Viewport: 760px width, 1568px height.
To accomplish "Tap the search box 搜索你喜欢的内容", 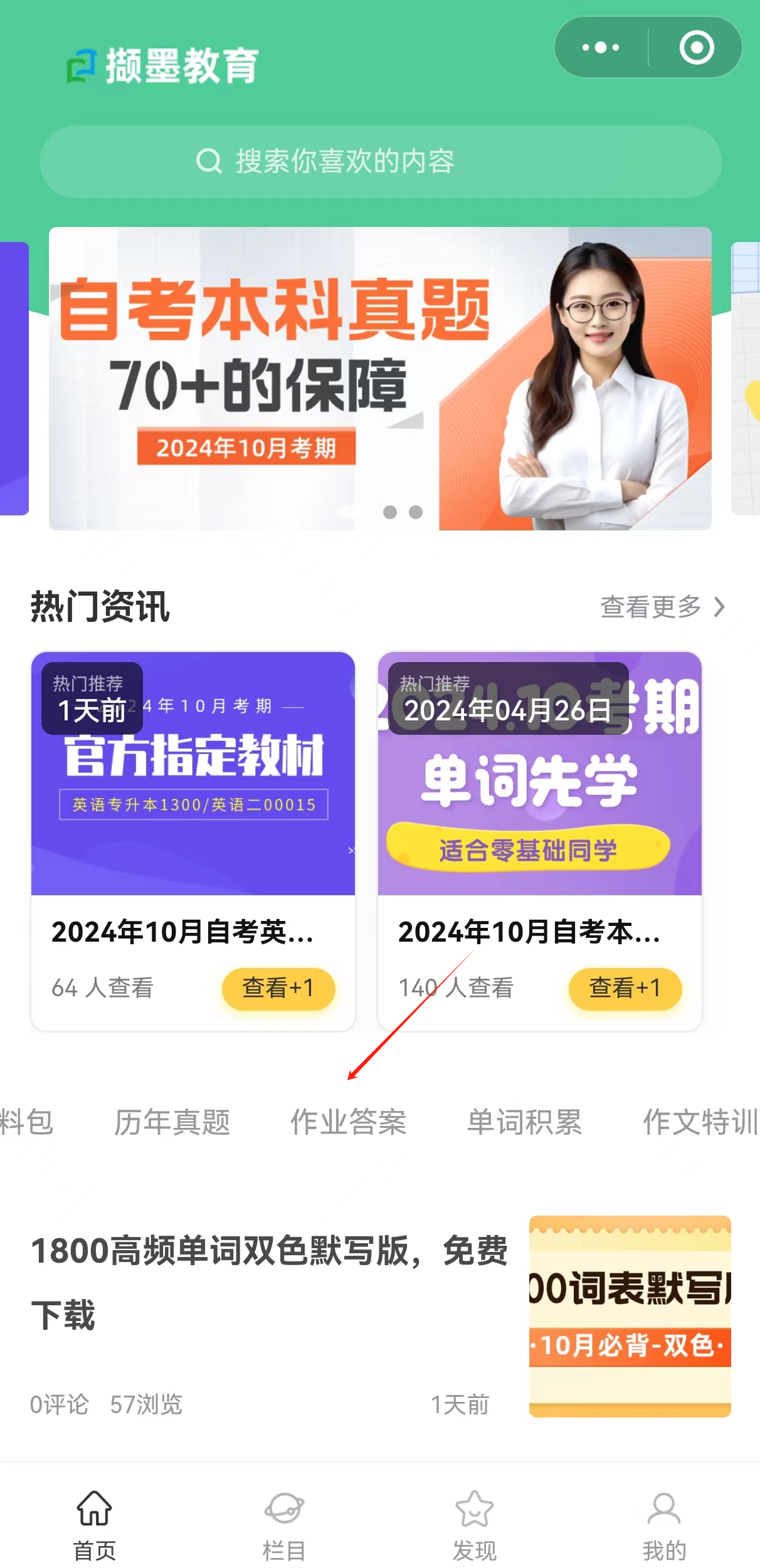I will point(380,162).
